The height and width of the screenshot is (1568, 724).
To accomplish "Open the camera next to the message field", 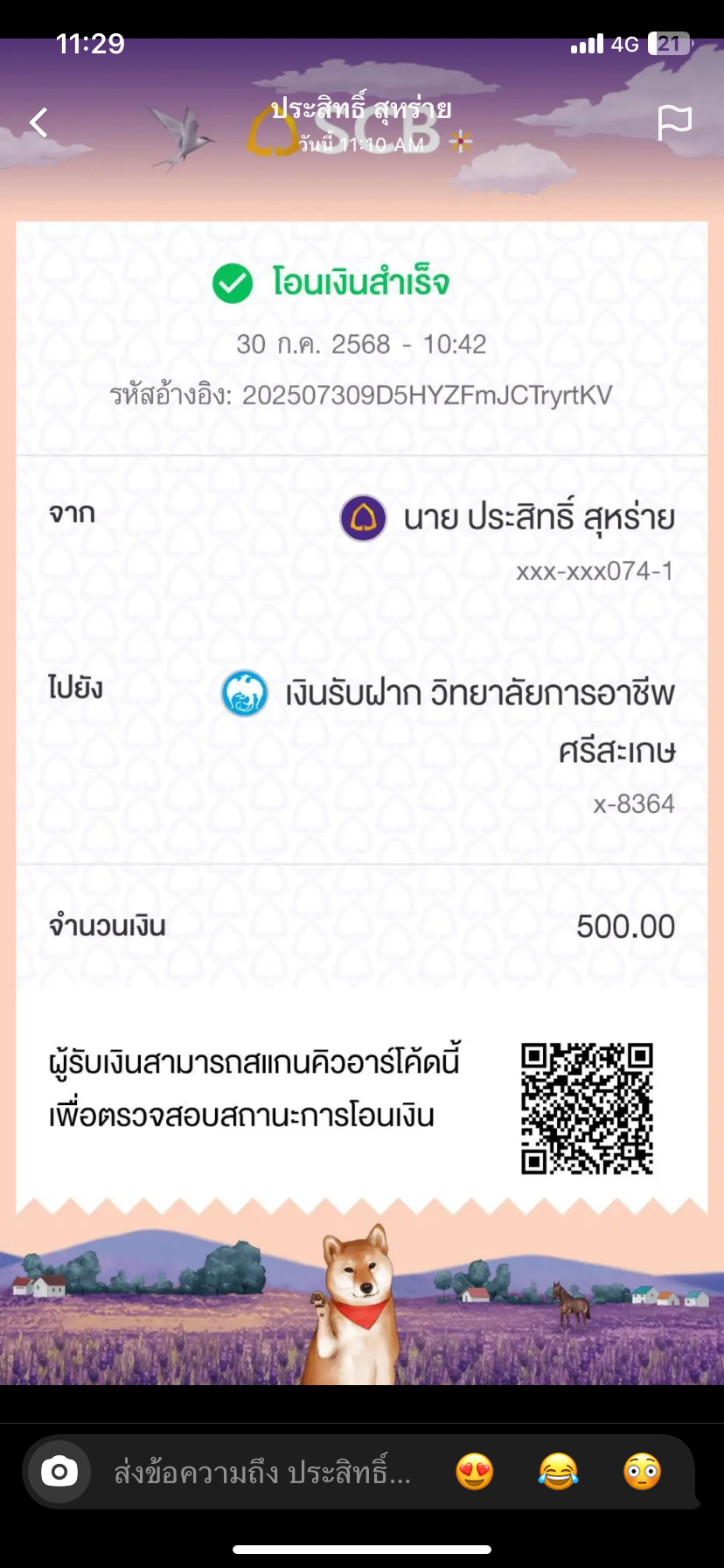I will [59, 1472].
